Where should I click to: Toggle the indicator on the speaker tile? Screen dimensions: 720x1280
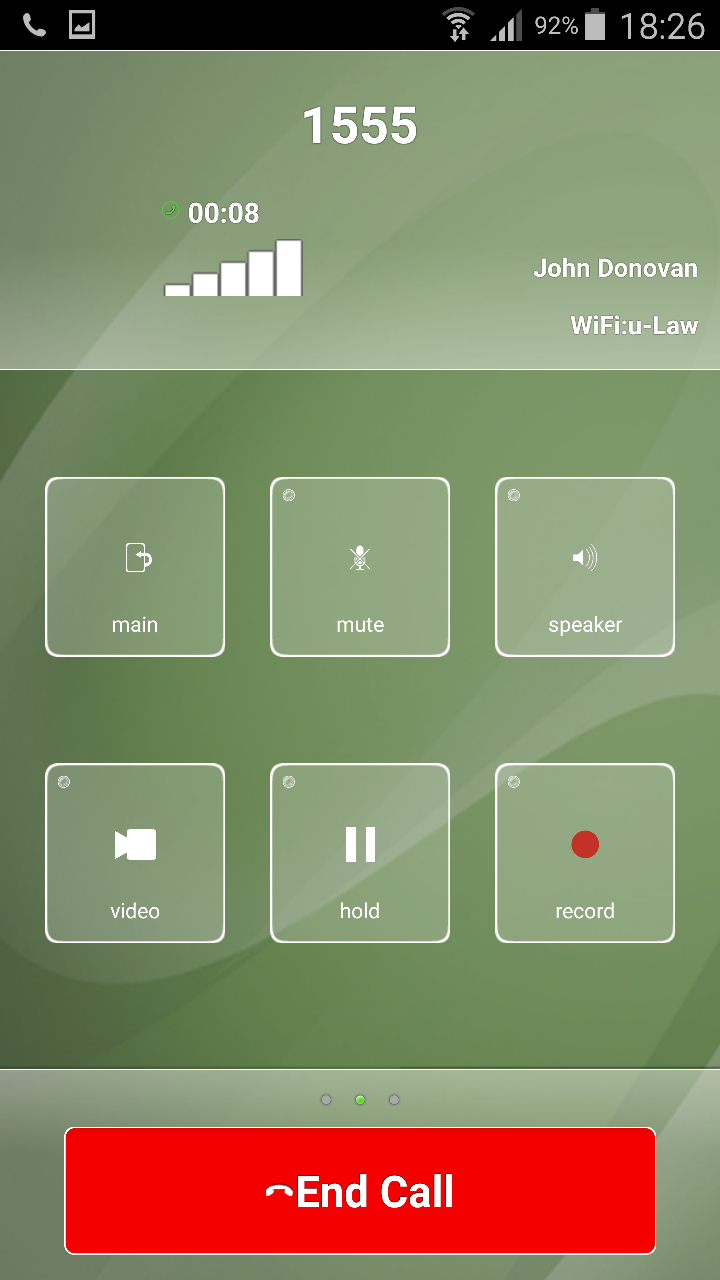pyautogui.click(x=514, y=494)
